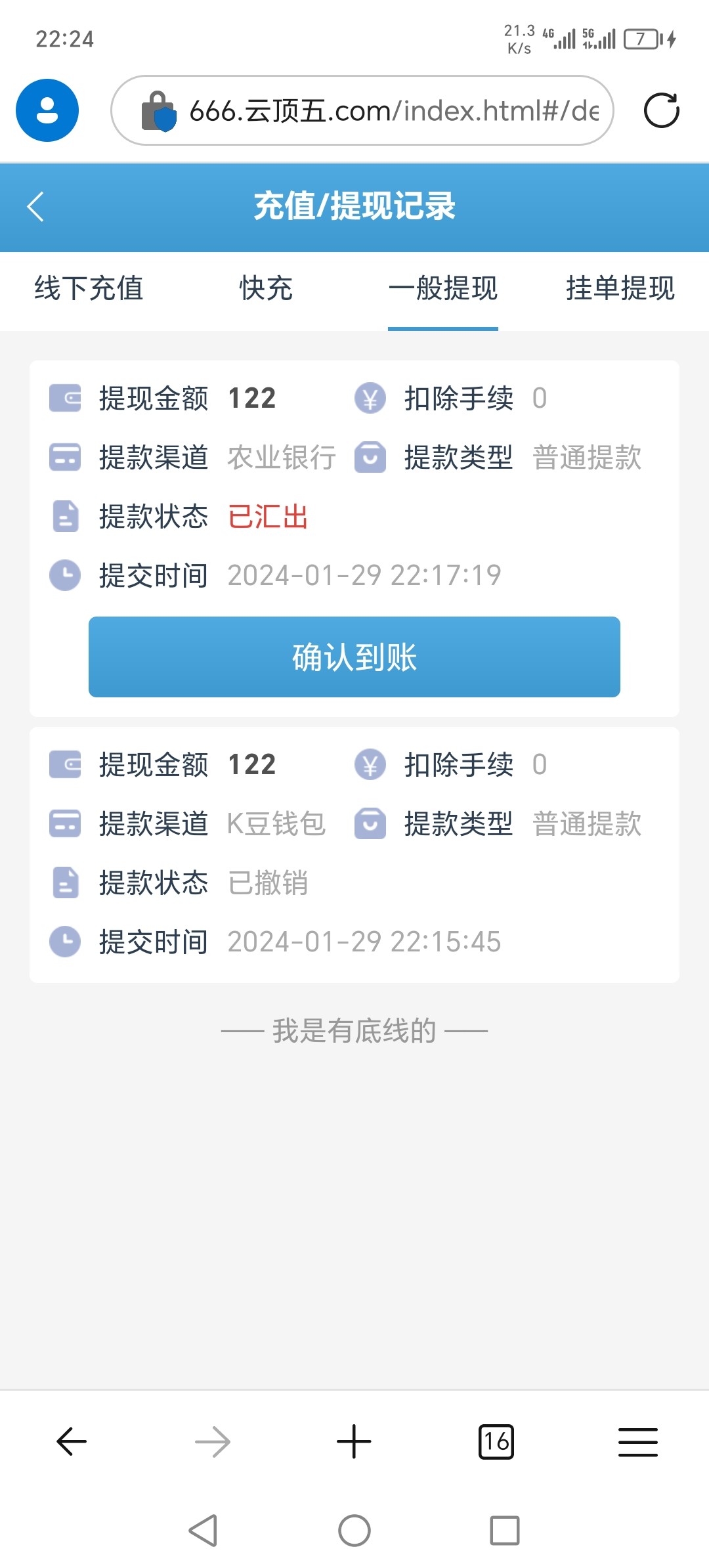The height and width of the screenshot is (1568, 709).
Task: Open a new tab with the plus icon
Action: click(354, 1442)
